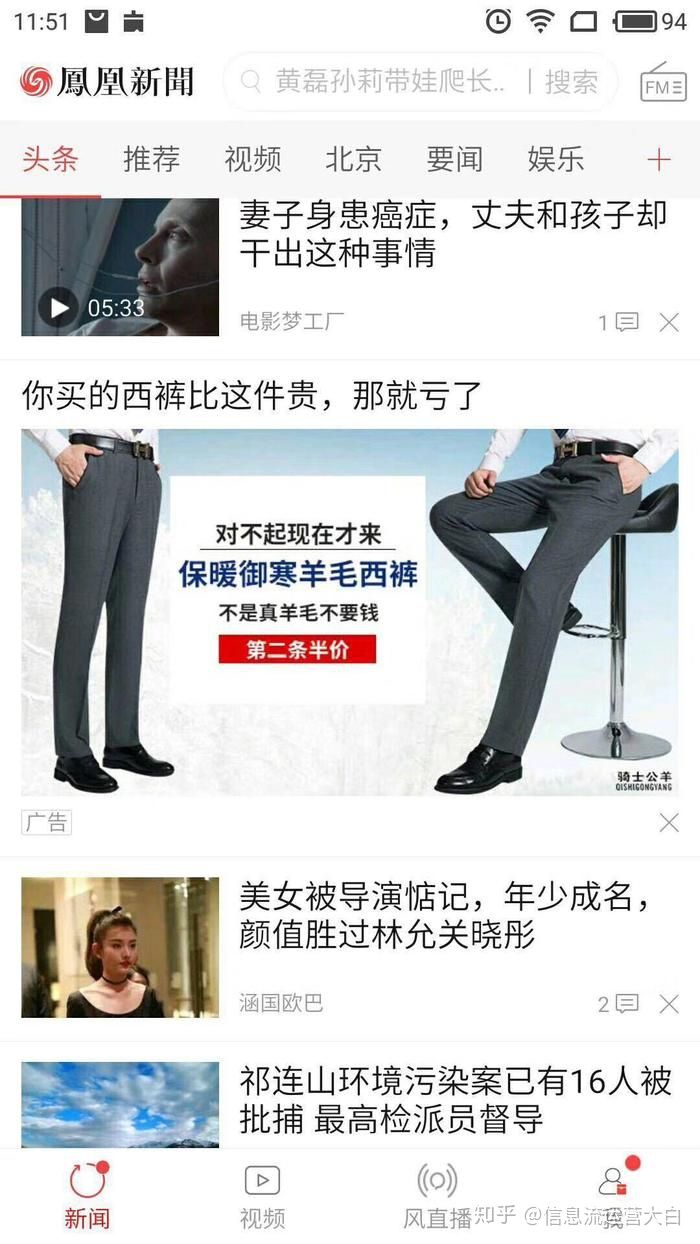Open 视频 in the bottom navigation

[262, 1196]
